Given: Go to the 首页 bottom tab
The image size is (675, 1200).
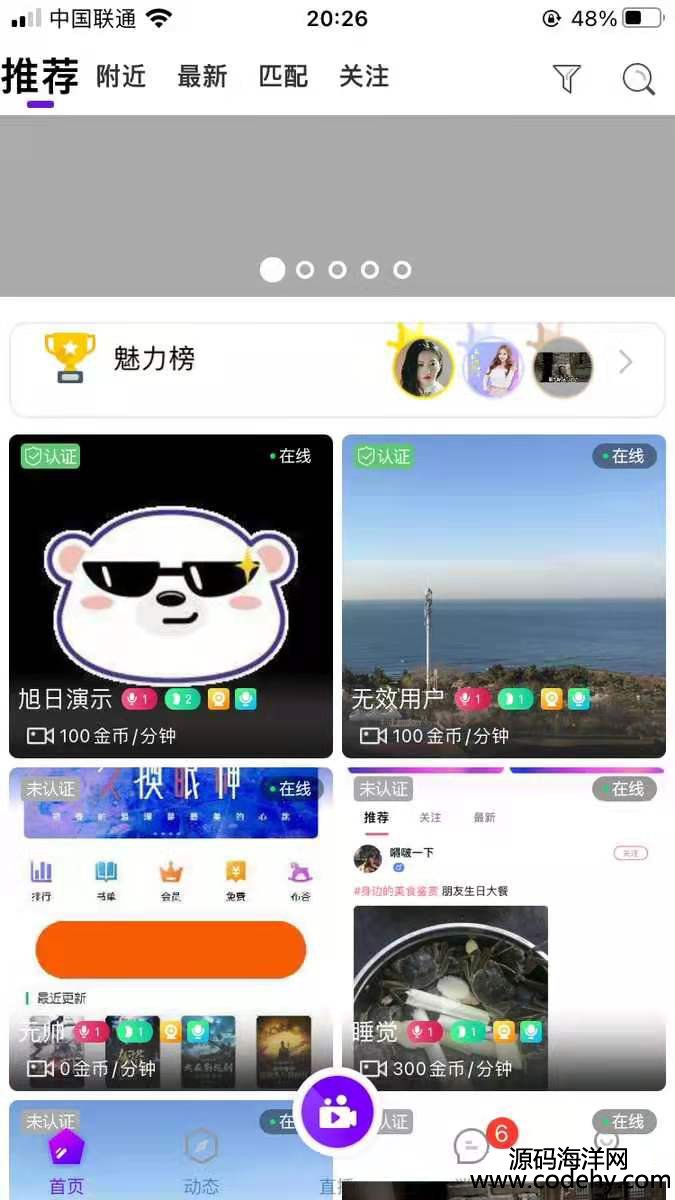Looking at the screenshot, I should (67, 1160).
